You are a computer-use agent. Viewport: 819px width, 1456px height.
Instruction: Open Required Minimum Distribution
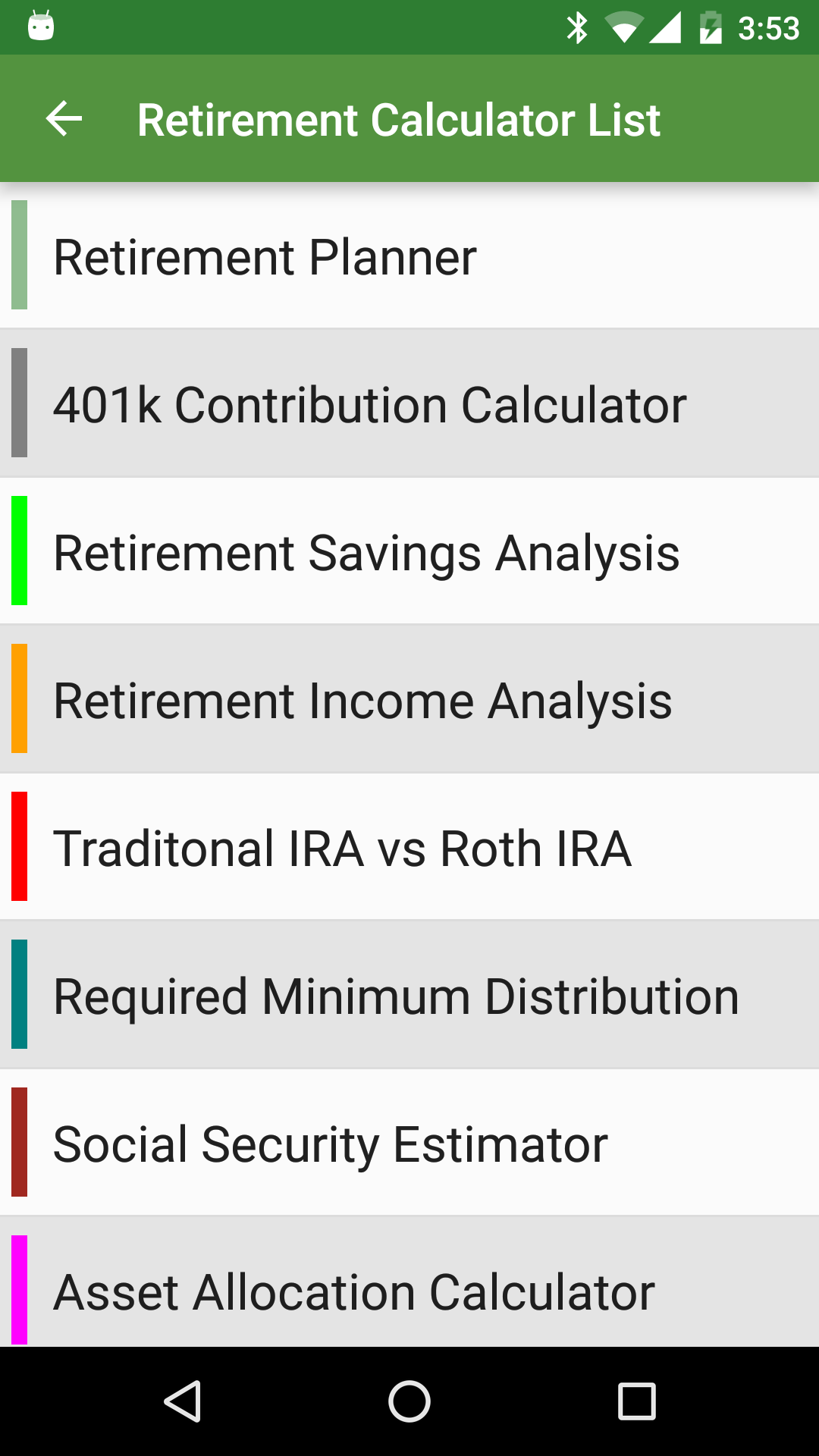click(409, 994)
